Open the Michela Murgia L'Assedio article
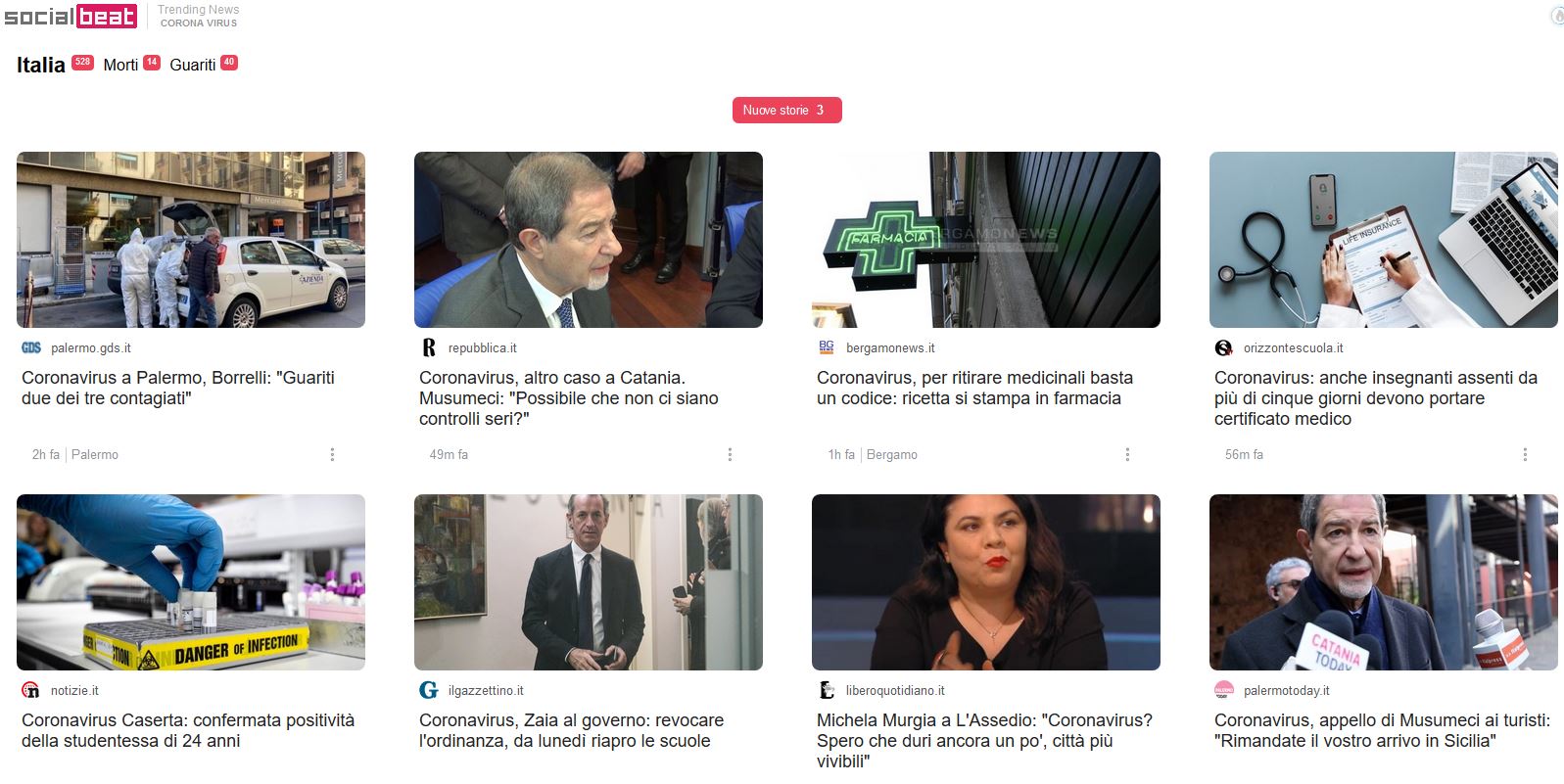Image resolution: width=1564 pixels, height=784 pixels. tap(983, 739)
